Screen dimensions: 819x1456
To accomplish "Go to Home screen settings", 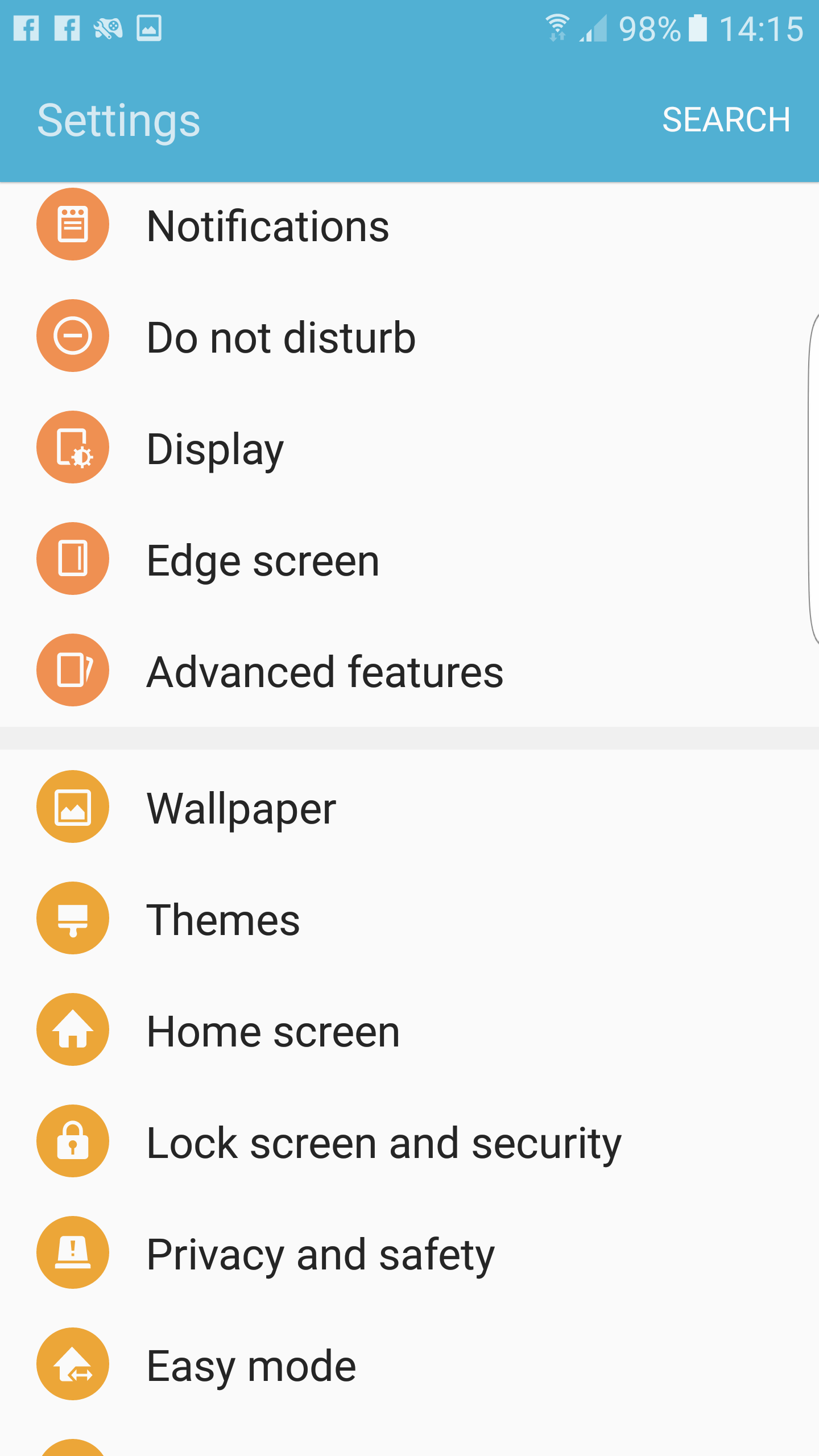I will 273,1031.
